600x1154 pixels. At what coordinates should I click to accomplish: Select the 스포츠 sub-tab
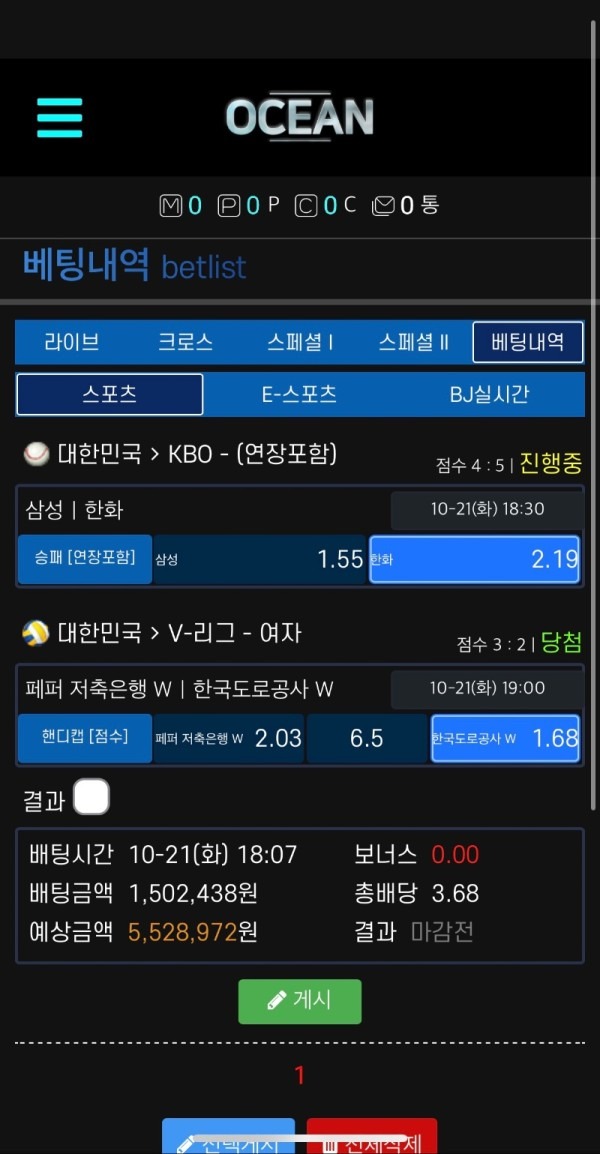coord(110,394)
